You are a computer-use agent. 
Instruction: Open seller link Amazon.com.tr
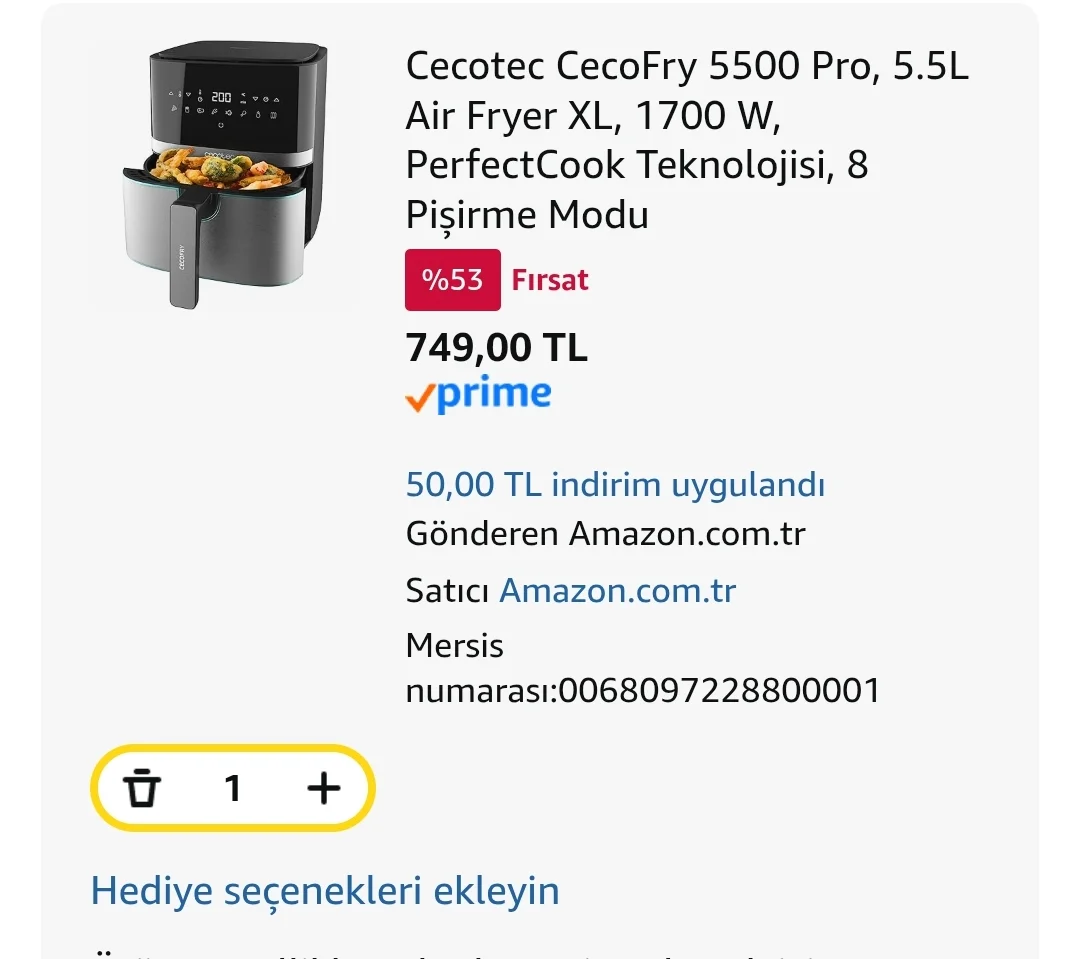click(x=617, y=590)
